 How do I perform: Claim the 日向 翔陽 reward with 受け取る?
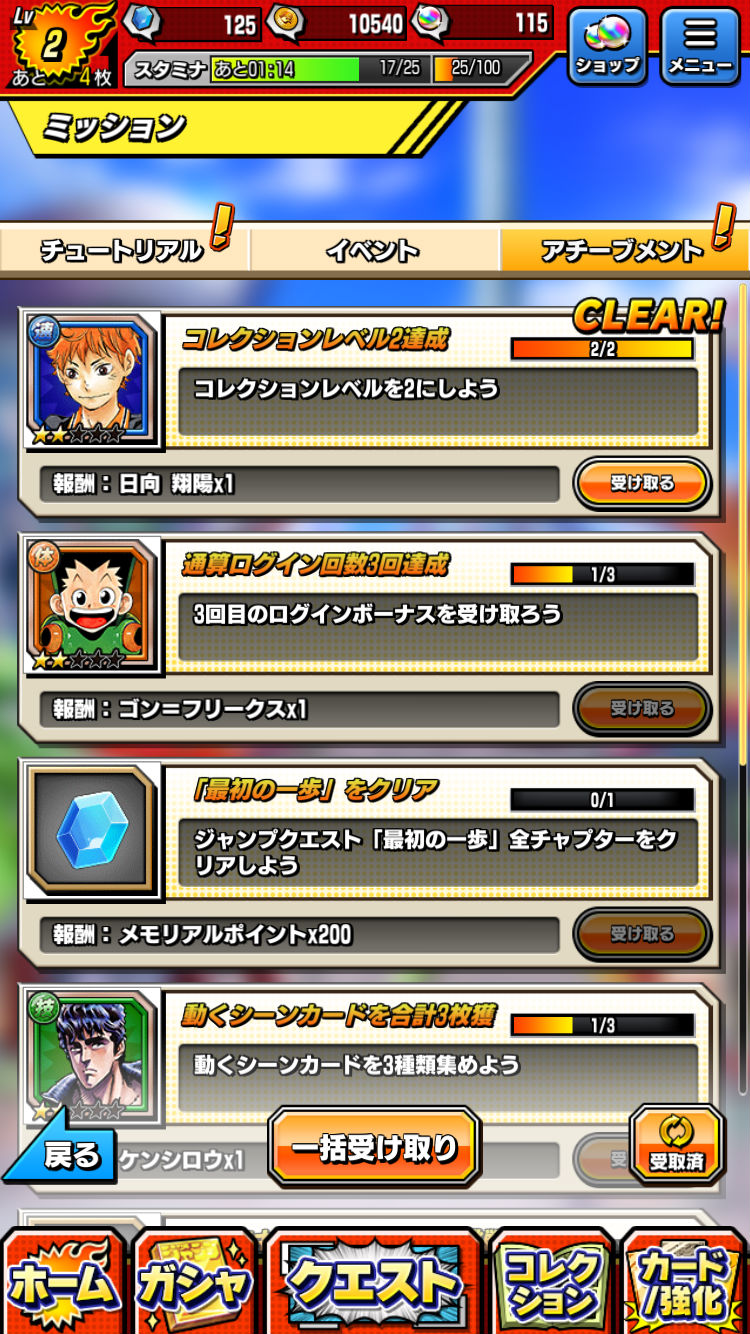click(642, 484)
